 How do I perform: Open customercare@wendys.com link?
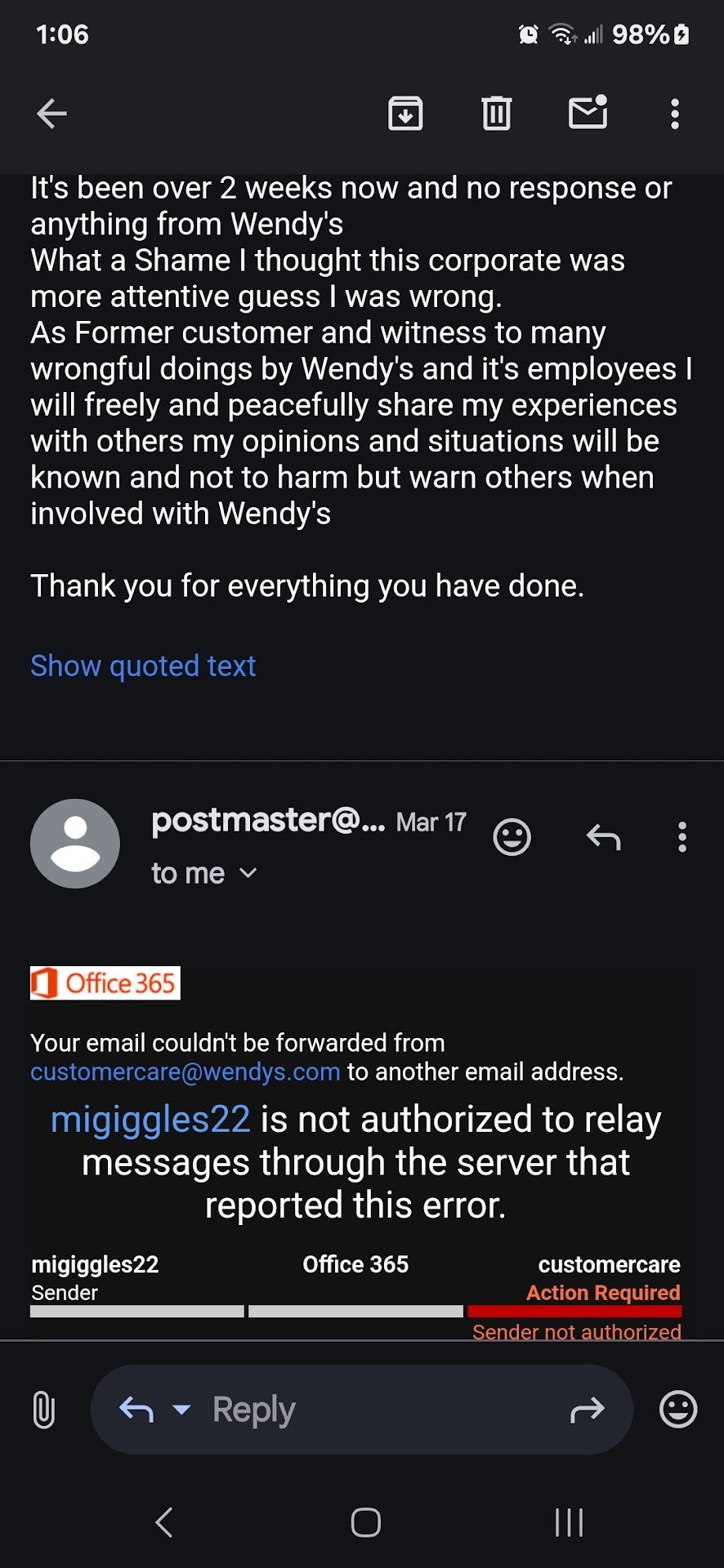[185, 1071]
